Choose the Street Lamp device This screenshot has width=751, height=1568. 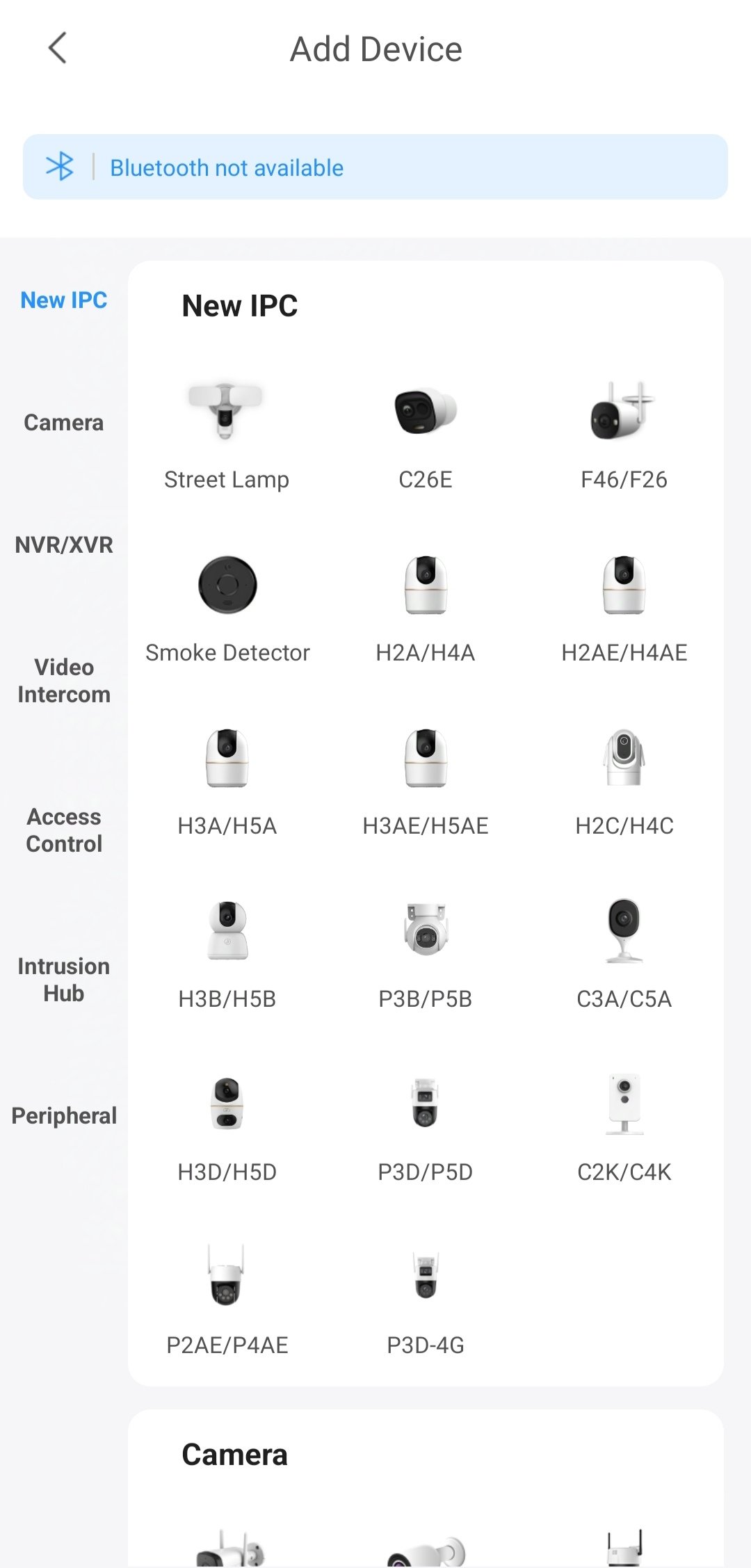coord(227,436)
